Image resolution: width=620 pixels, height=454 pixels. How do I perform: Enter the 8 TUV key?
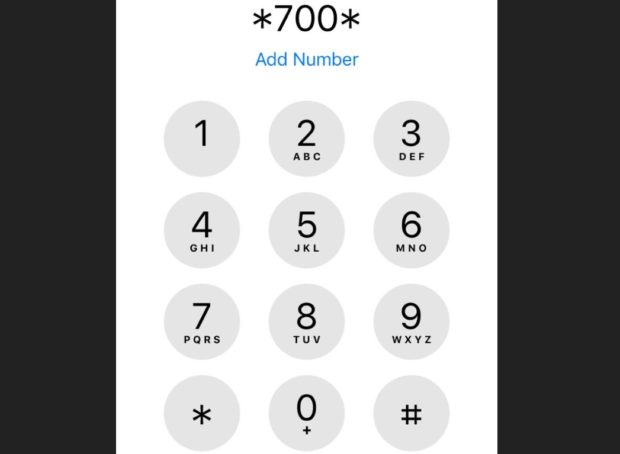pos(307,321)
